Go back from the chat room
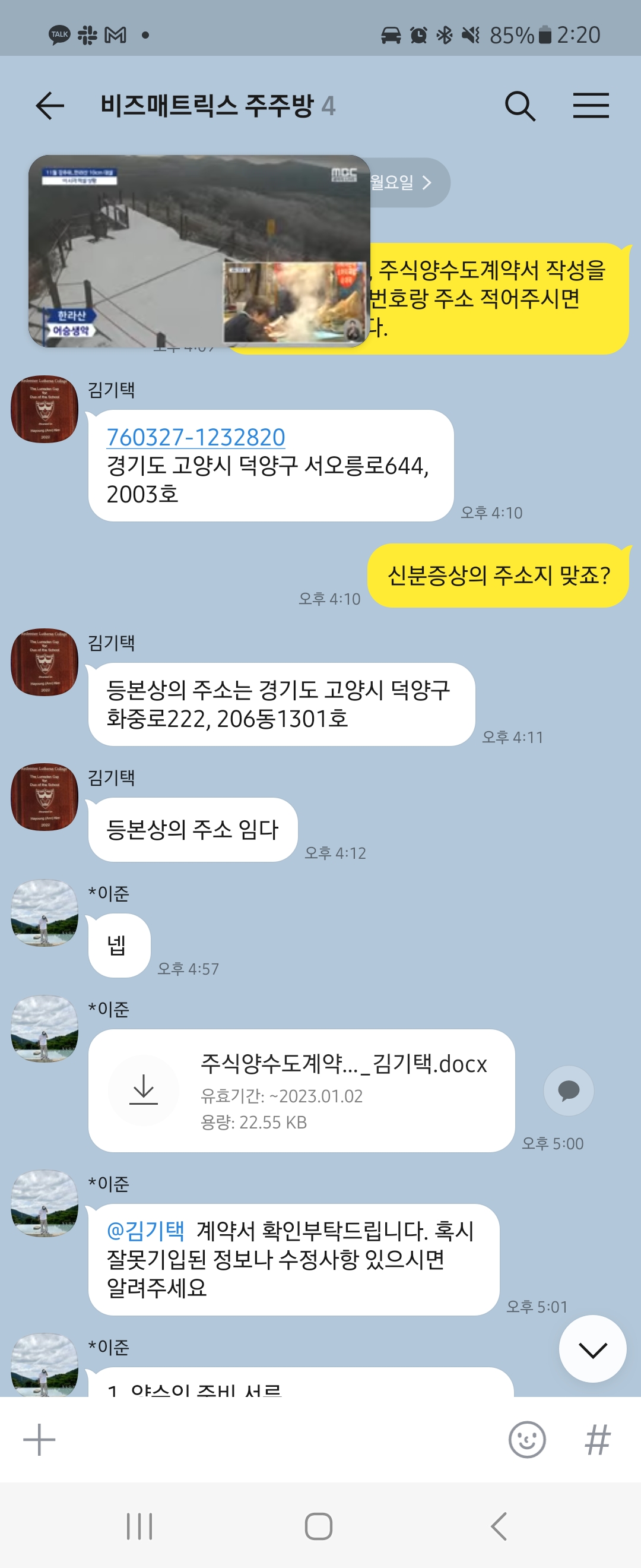641x1568 pixels. tap(50, 106)
